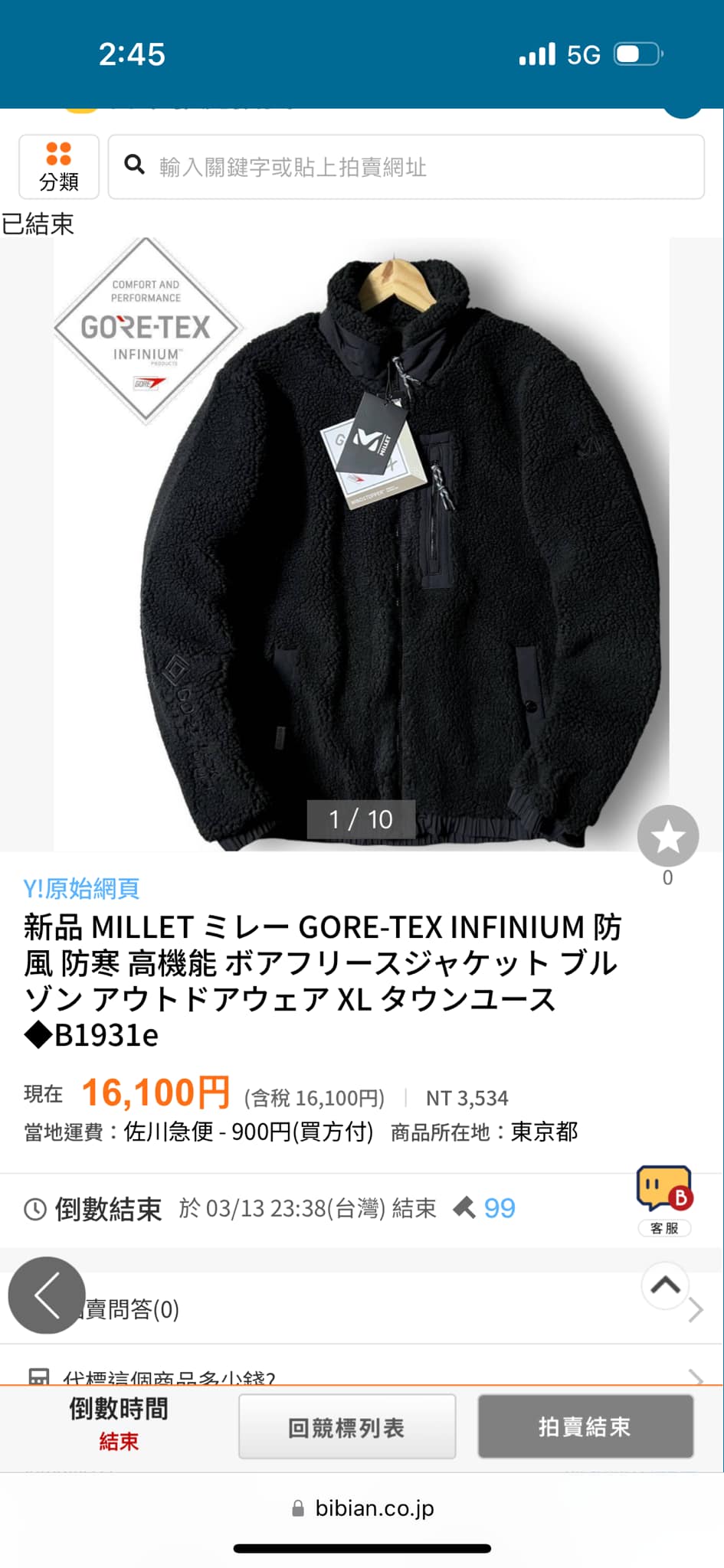The height and width of the screenshot is (1568, 724).
Task: Tap the lock icon next to bibian.co.jp
Action: pyautogui.click(x=298, y=1508)
